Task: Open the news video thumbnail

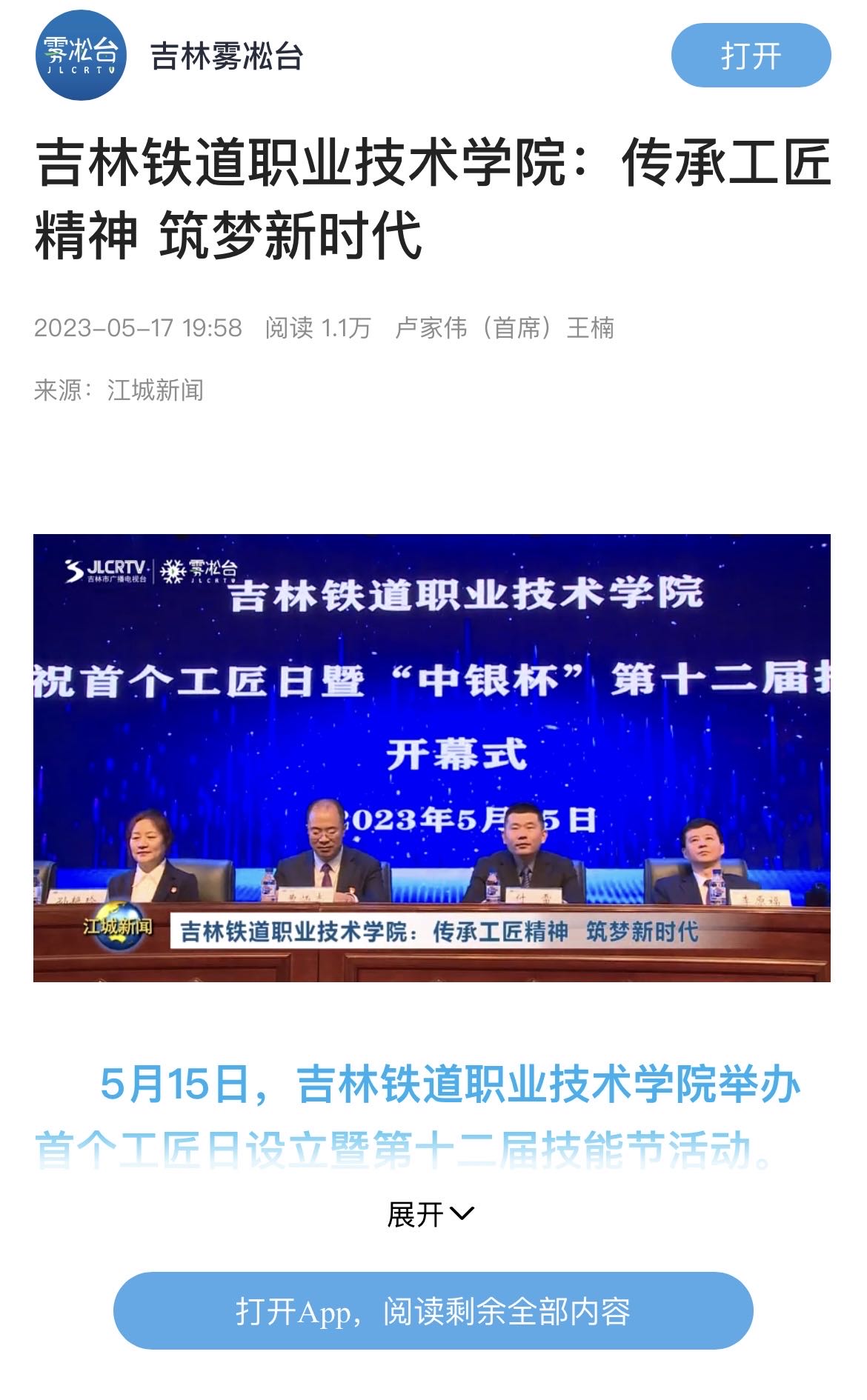Action: click(x=431, y=757)
